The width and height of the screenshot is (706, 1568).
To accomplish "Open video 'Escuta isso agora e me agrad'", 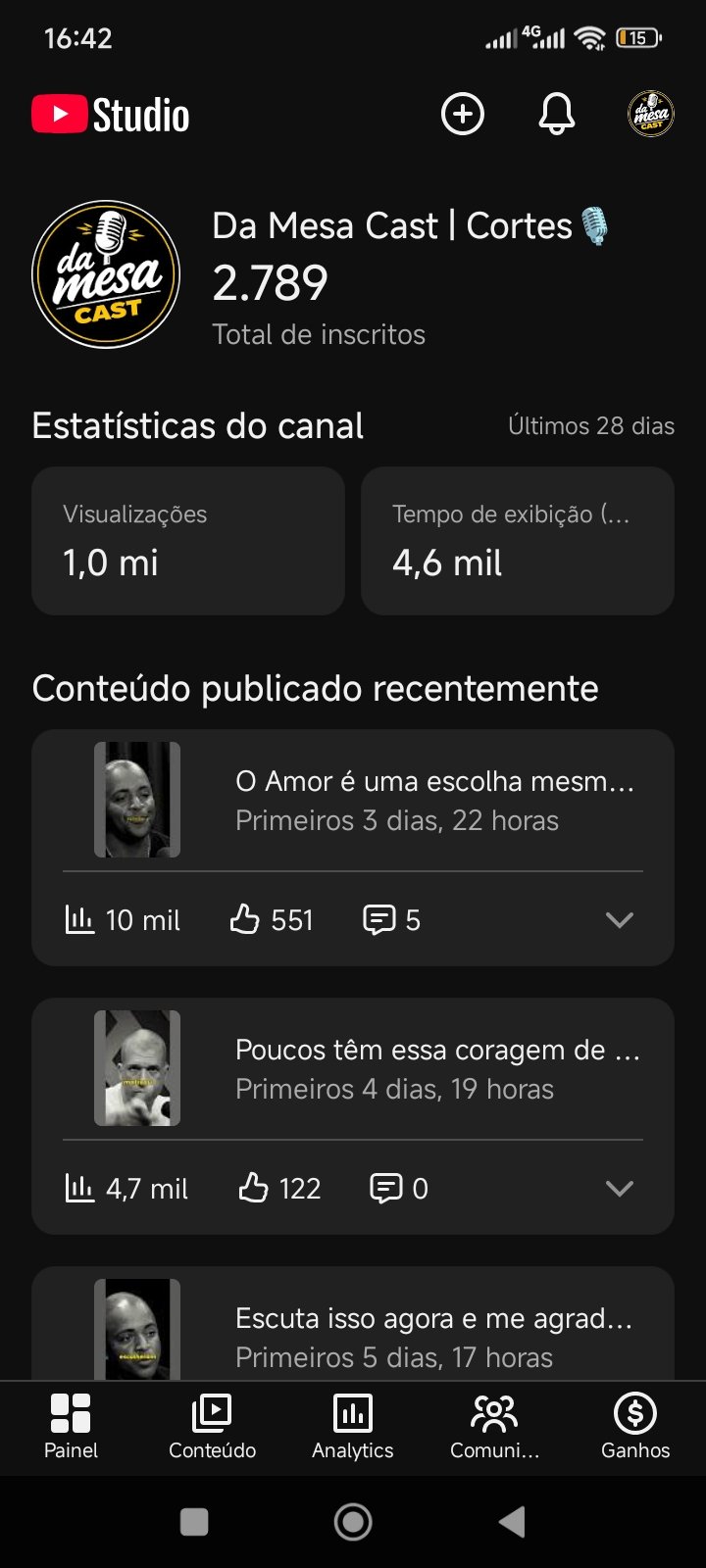I will tap(434, 1337).
